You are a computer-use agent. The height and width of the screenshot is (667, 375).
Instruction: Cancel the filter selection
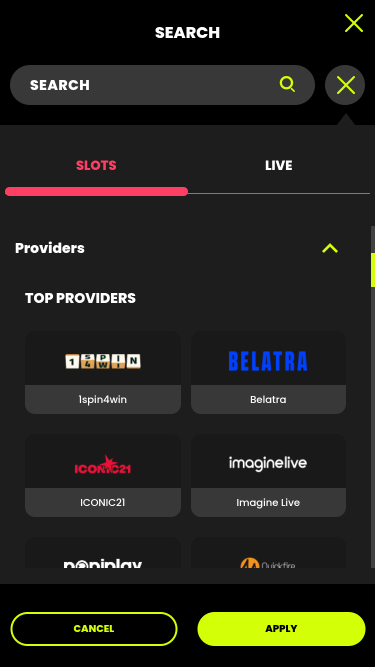tap(94, 629)
